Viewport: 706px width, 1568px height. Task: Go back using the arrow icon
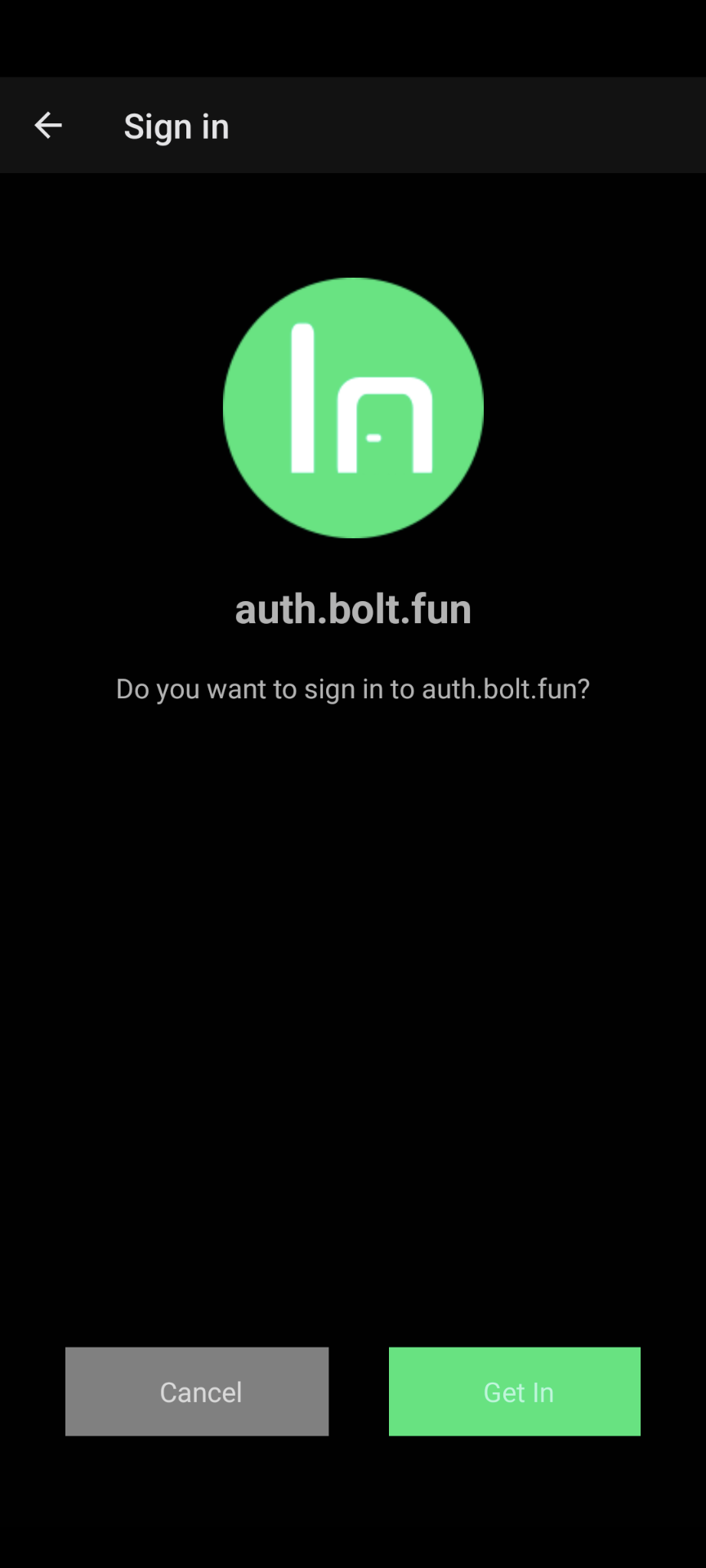[48, 126]
